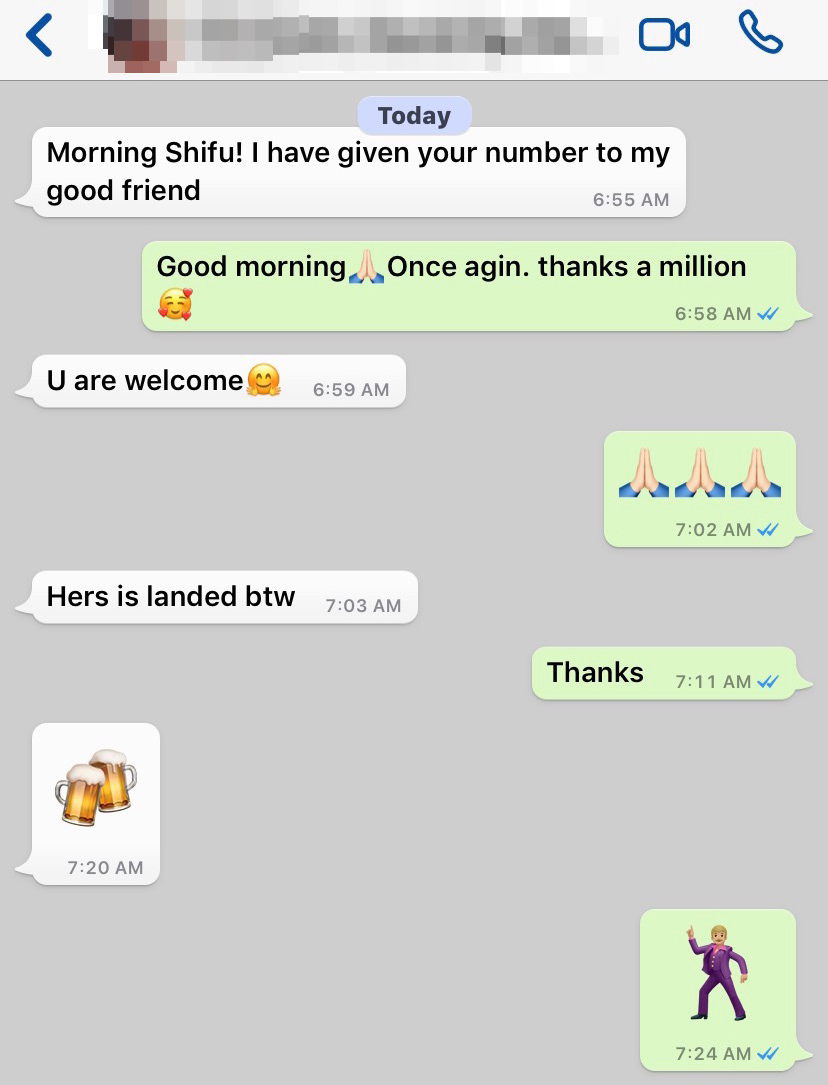Start a voice call
Screen dimensions: 828x1085
(x=760, y=33)
